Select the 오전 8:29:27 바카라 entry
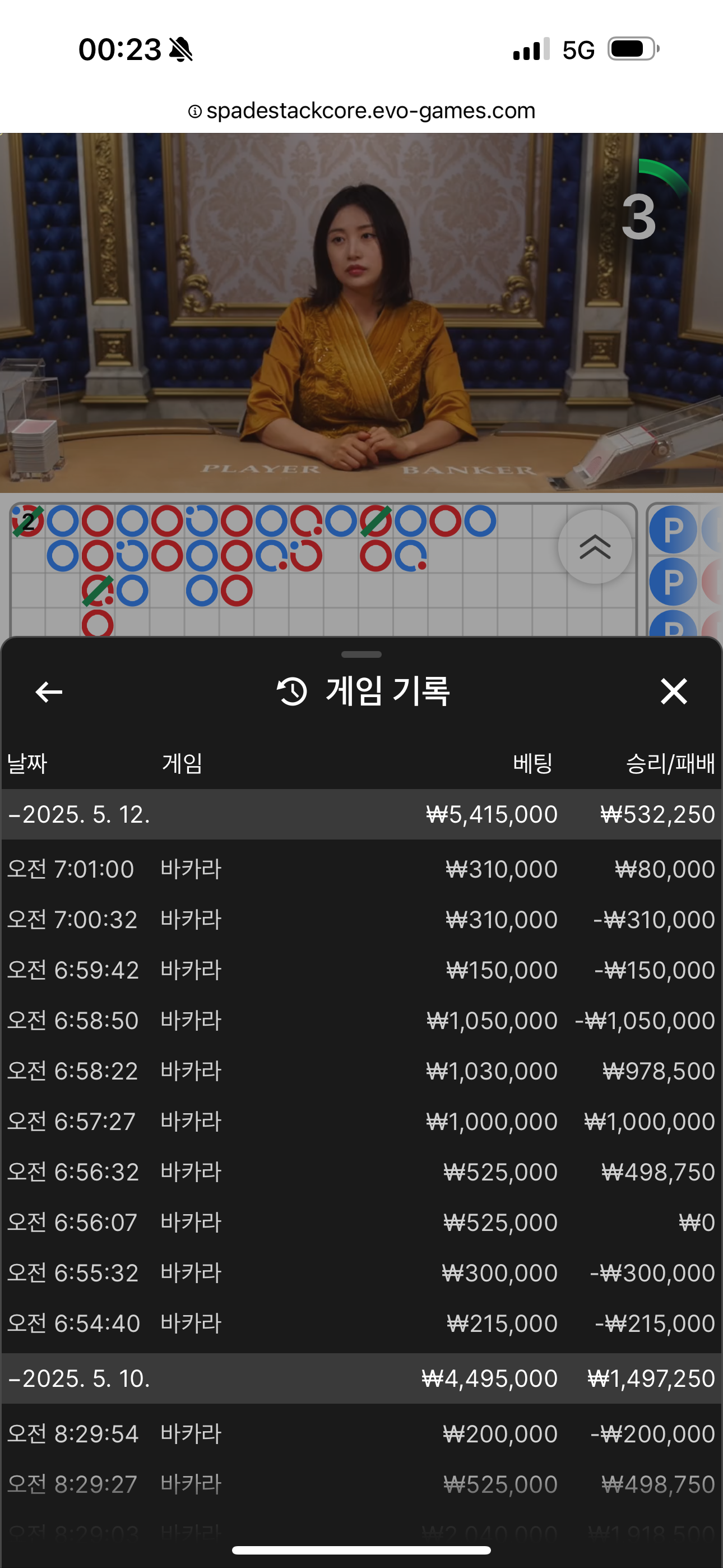The width and height of the screenshot is (723, 1568). tap(361, 1484)
